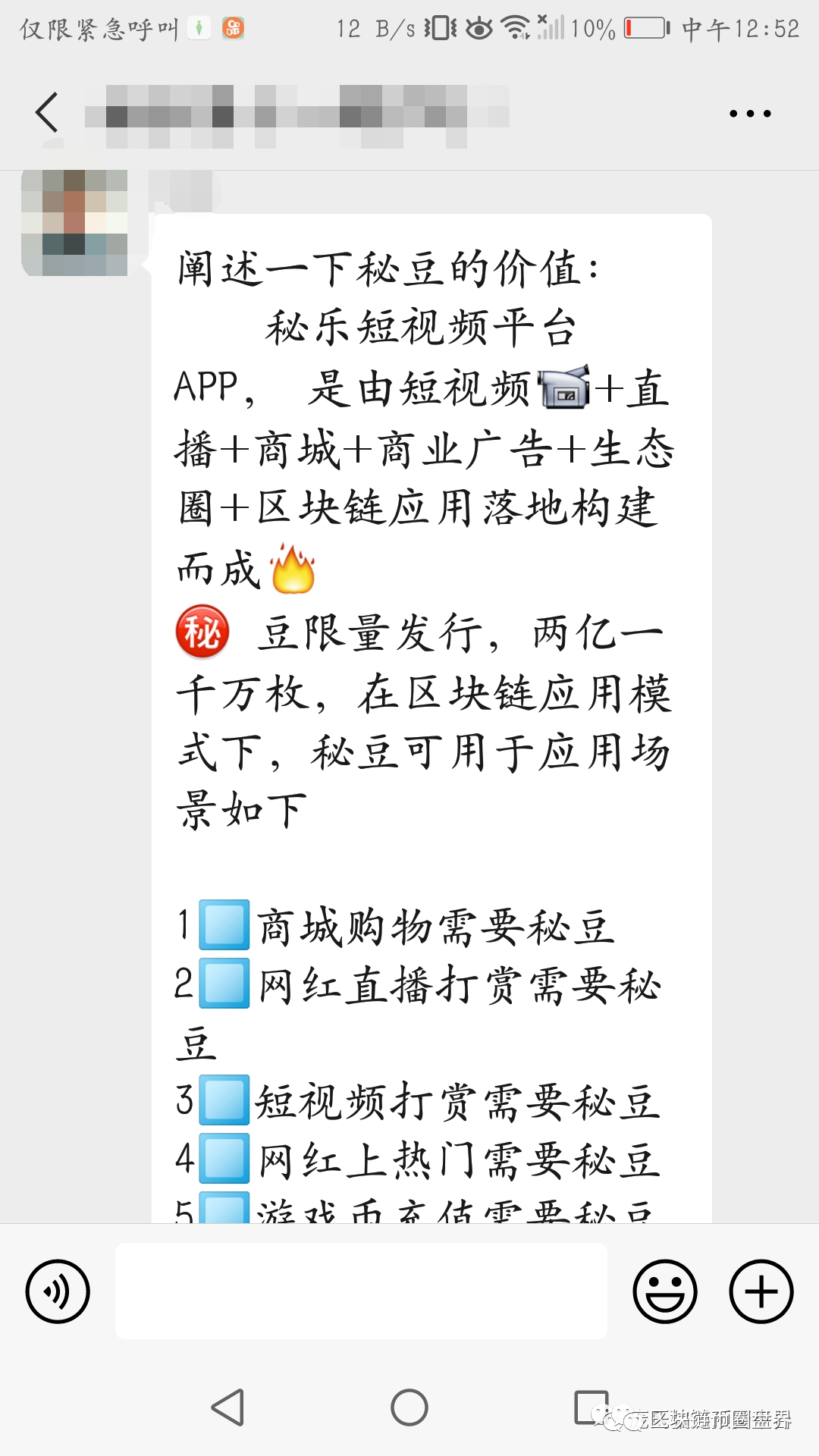Open the sender's blurred avatar
819x1456 pixels.
point(74,223)
